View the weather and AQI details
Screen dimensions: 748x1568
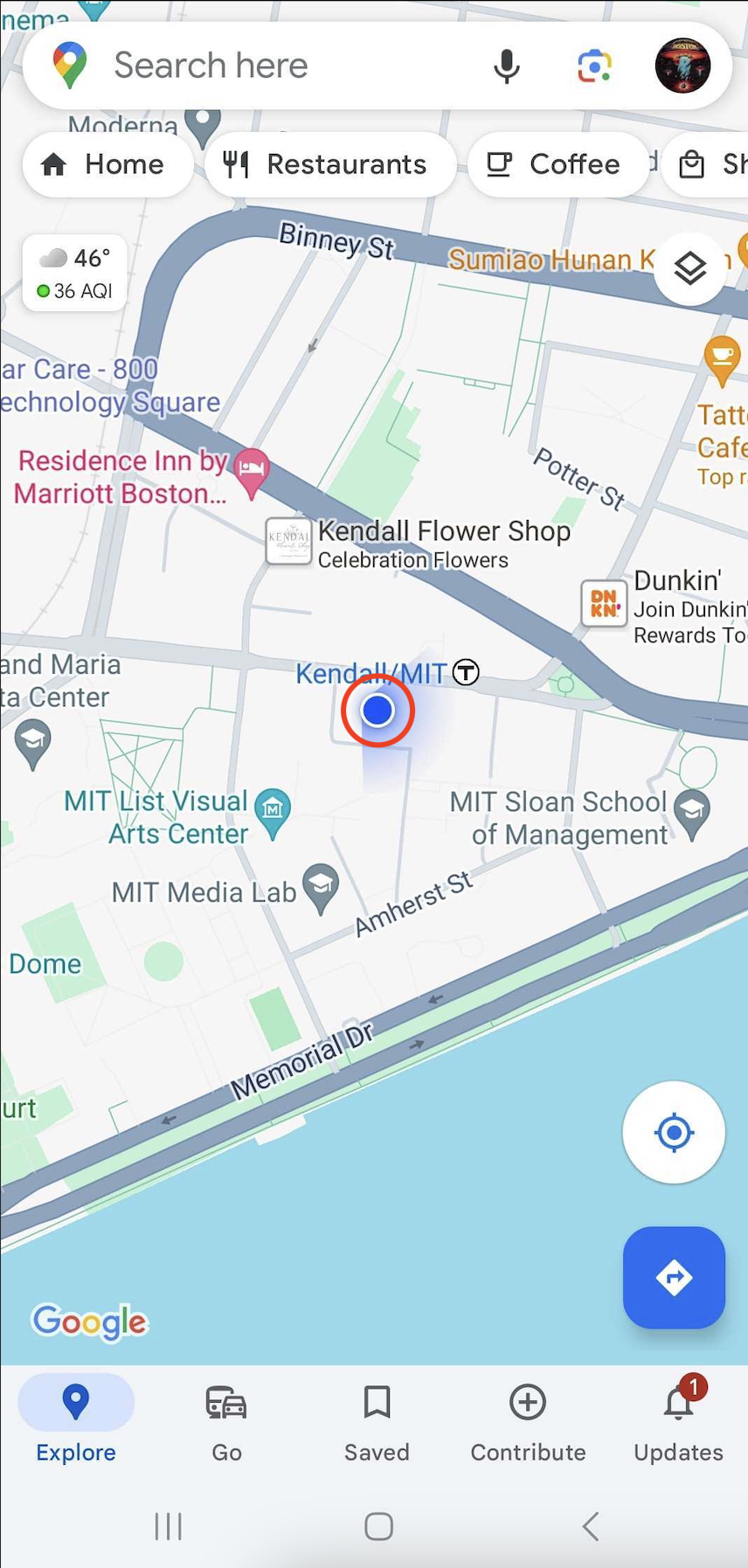click(75, 273)
